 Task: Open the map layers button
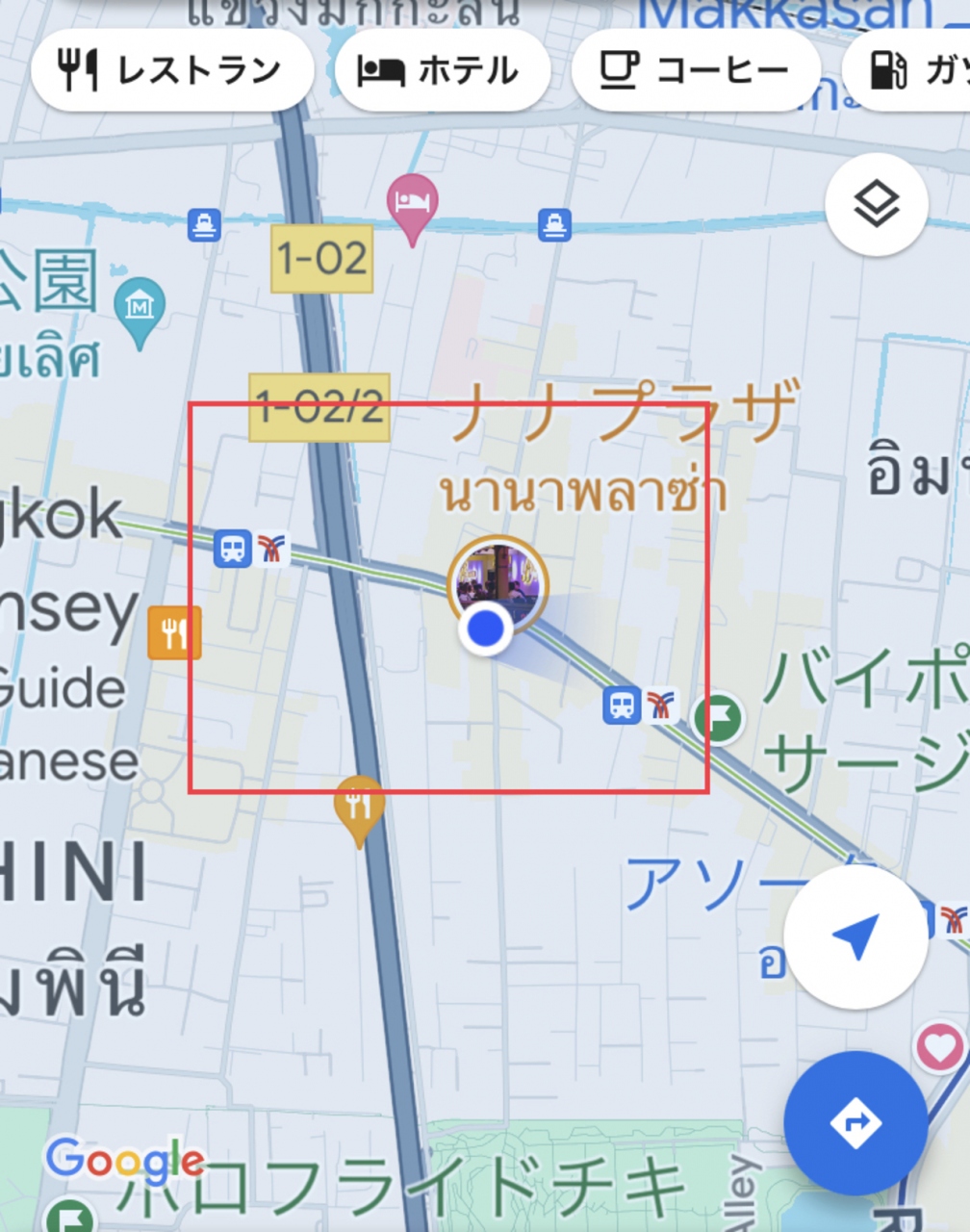click(876, 204)
